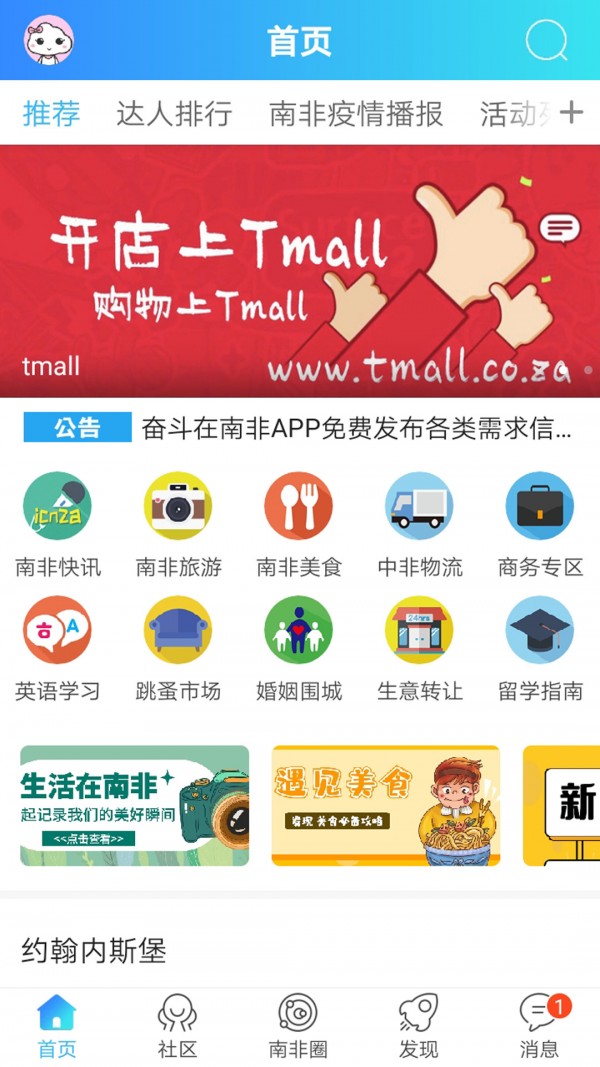
Task: Open the search icon in the header
Action: click(546, 41)
